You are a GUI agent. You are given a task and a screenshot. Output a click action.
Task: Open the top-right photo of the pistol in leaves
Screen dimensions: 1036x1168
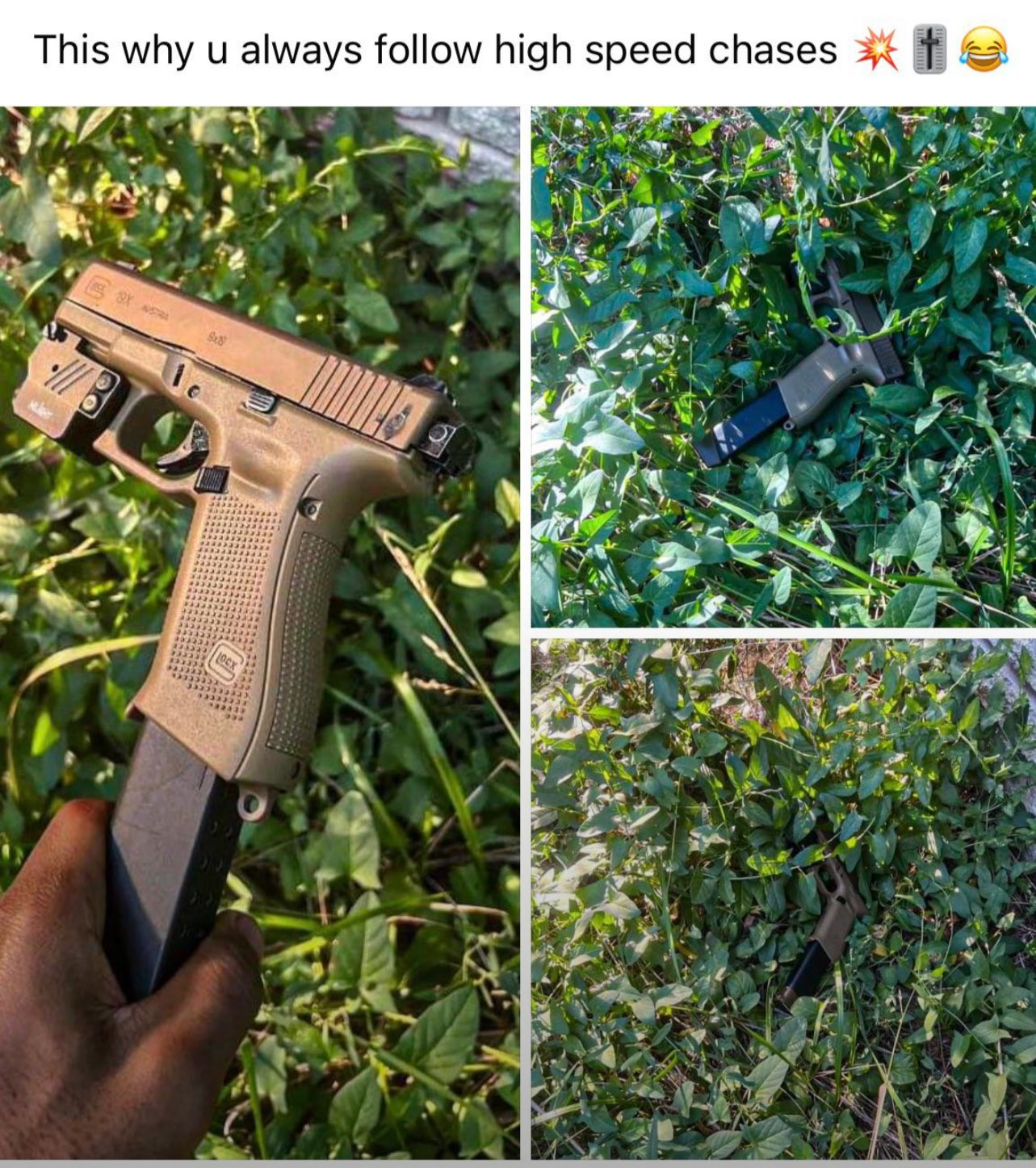pos(782,366)
